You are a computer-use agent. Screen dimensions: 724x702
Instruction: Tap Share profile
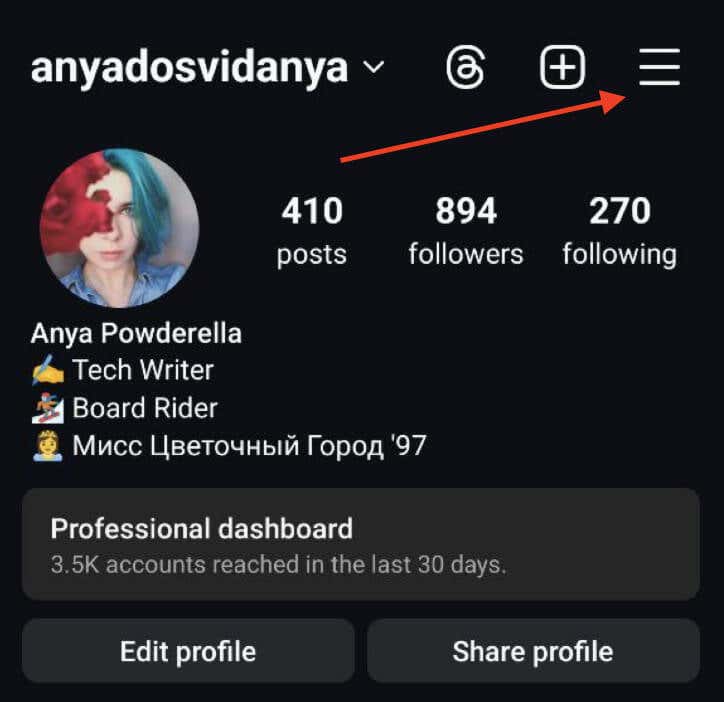[532, 652]
